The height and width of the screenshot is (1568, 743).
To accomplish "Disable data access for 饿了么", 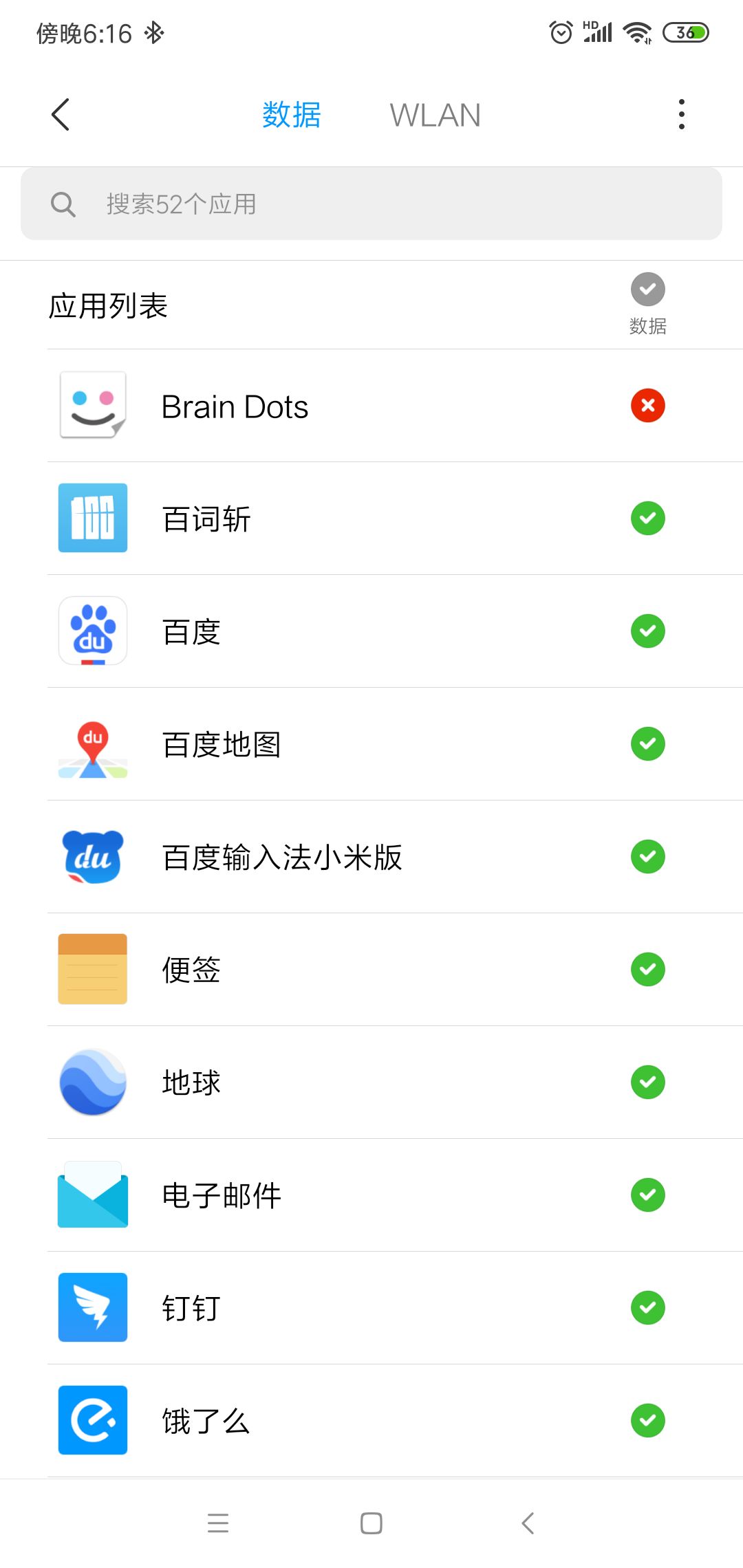I will point(647,1421).
